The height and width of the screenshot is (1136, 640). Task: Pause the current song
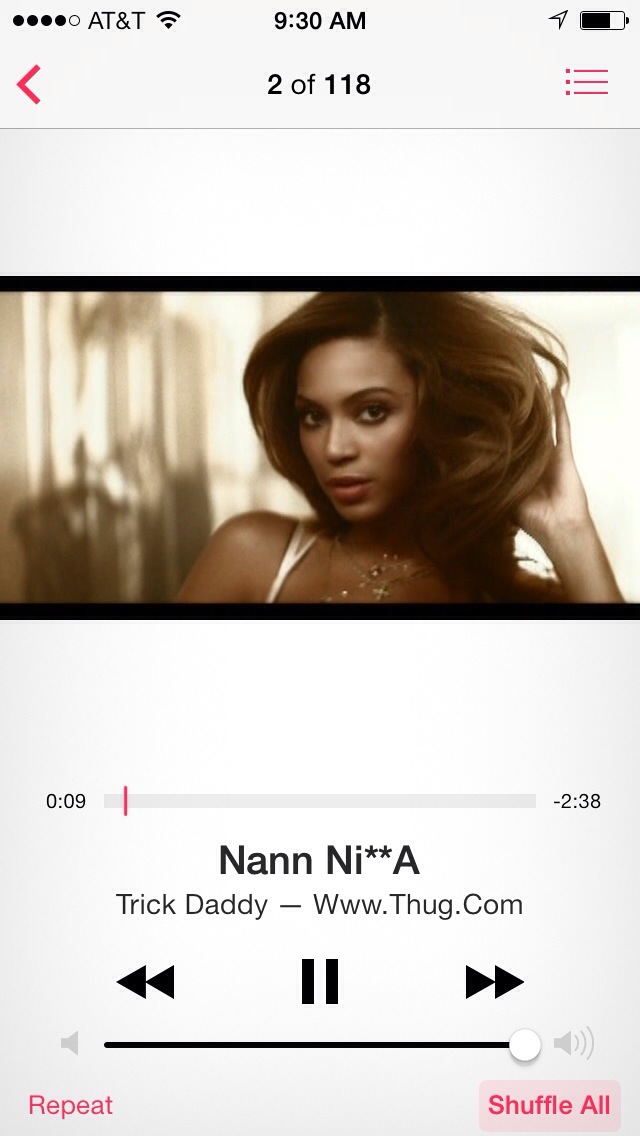click(320, 981)
